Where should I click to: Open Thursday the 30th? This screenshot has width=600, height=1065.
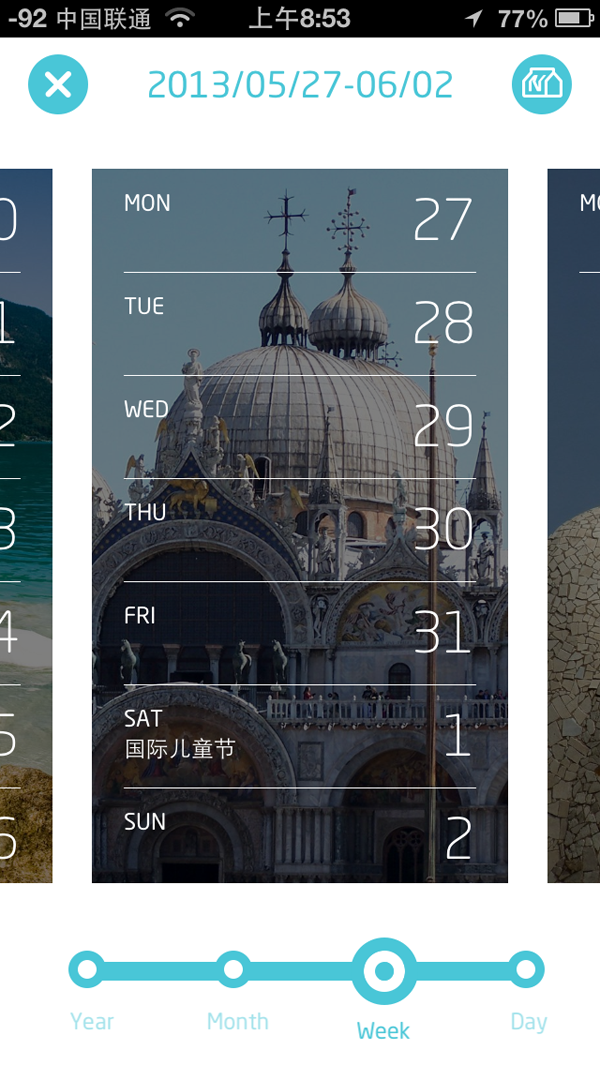[300, 530]
